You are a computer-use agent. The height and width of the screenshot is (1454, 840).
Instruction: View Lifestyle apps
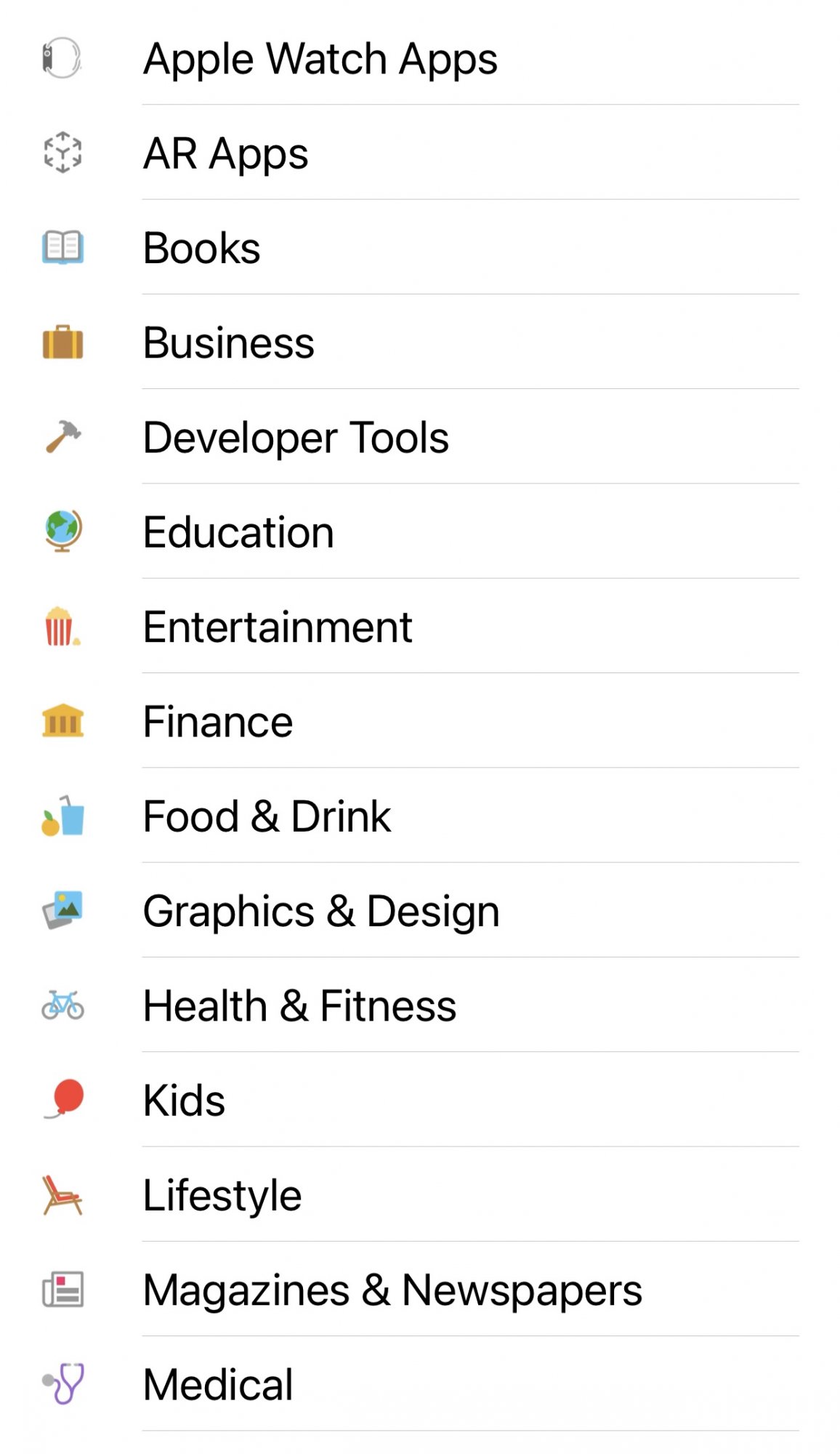tap(222, 1195)
